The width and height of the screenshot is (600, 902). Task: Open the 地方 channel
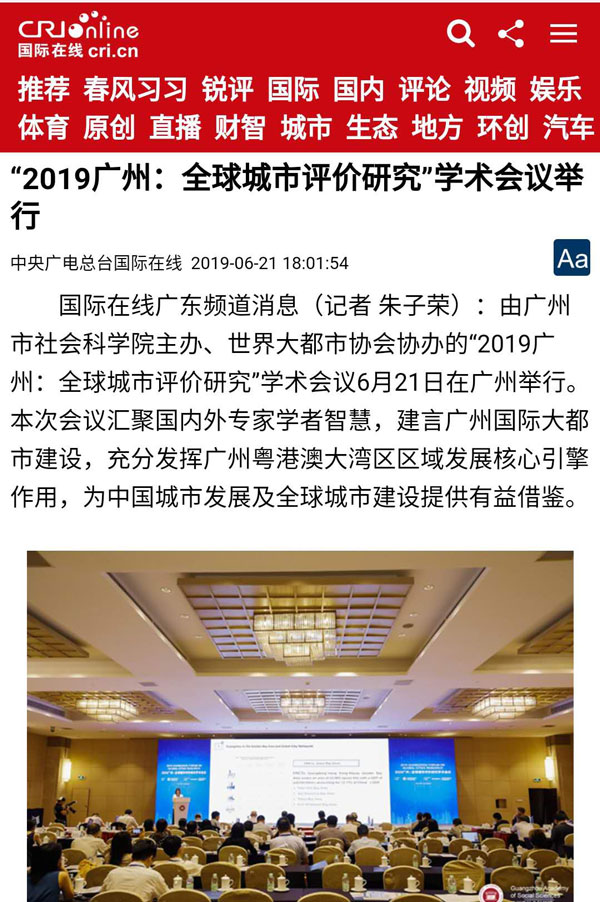click(437, 128)
